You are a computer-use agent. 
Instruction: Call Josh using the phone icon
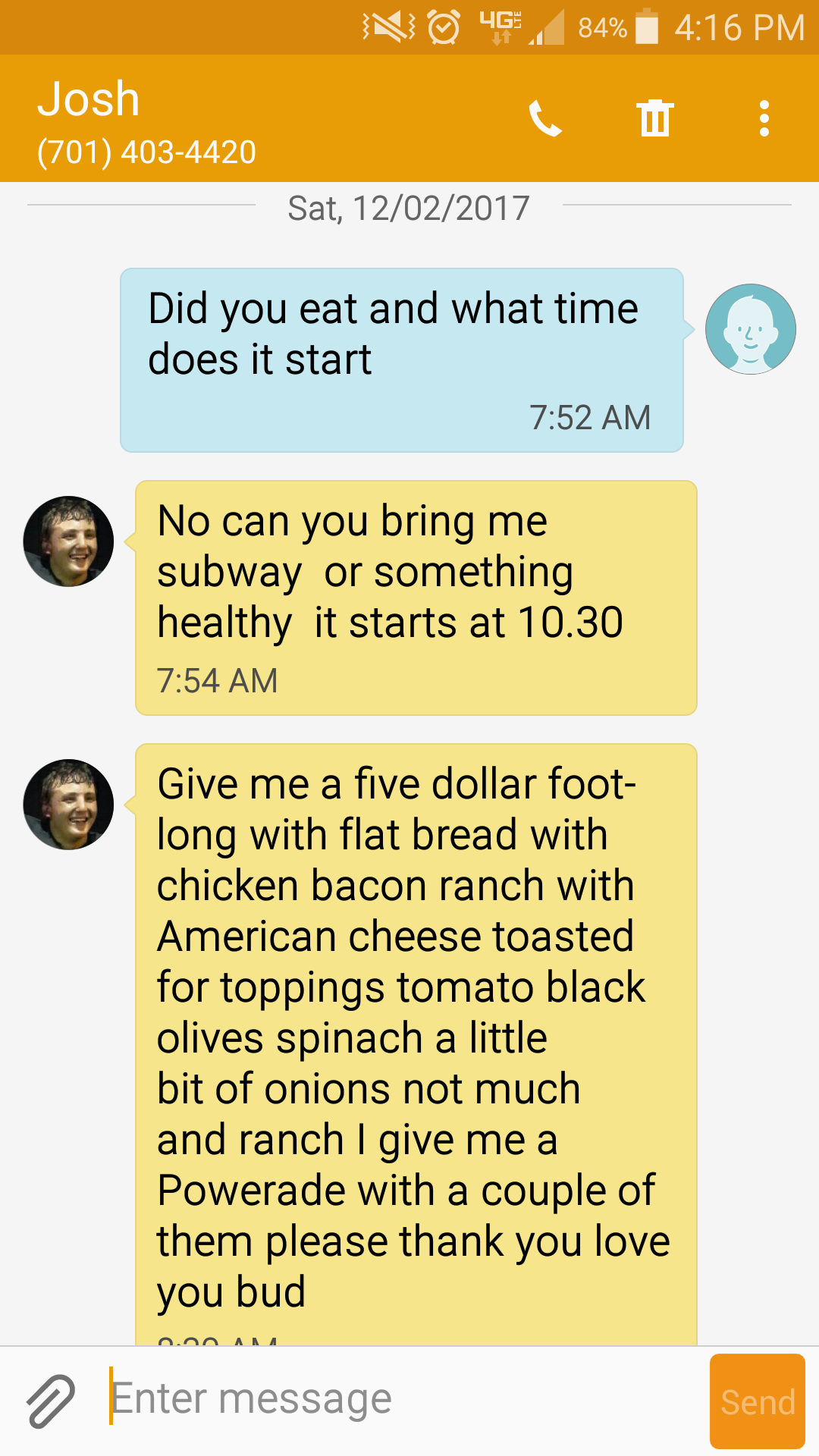[x=545, y=119]
